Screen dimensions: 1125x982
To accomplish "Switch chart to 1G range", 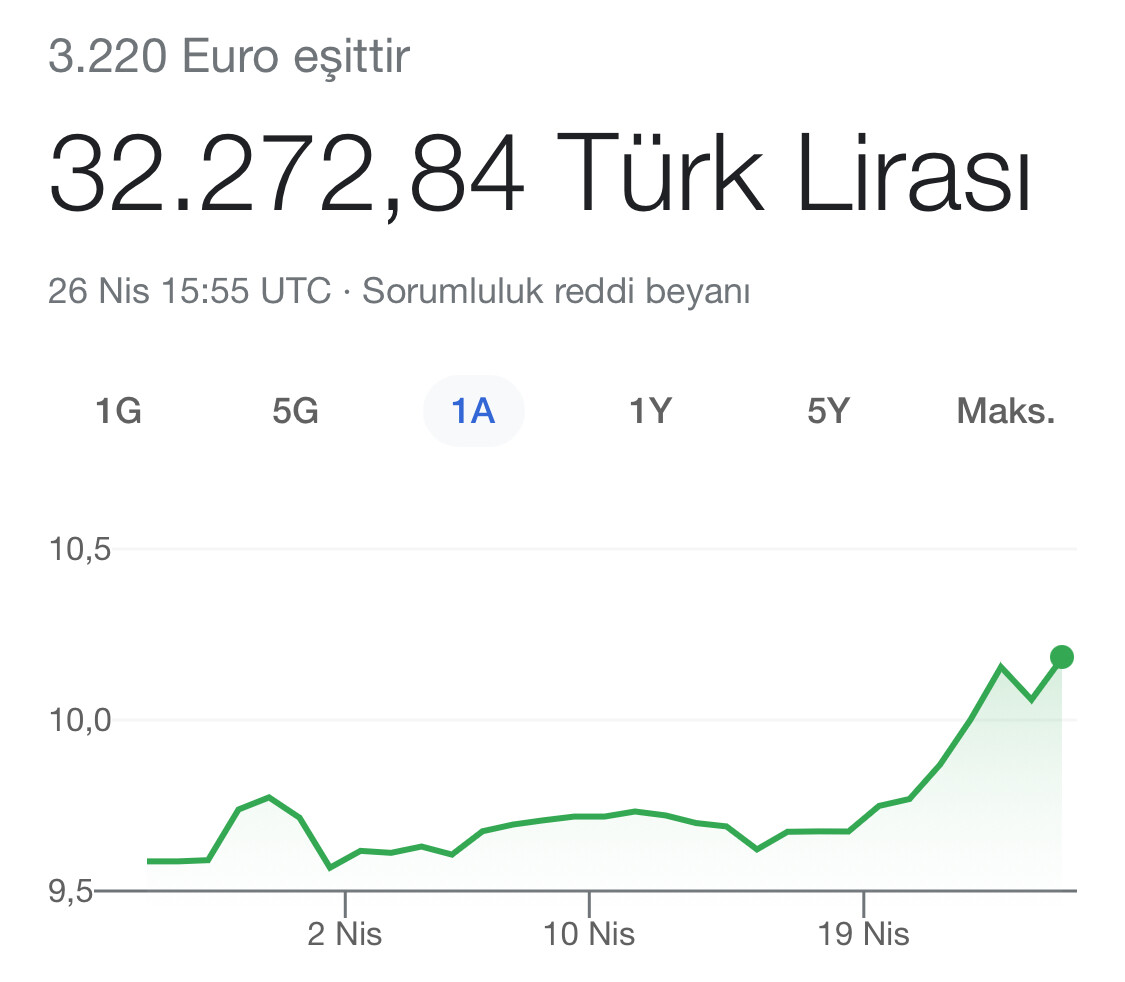I will 118,411.
